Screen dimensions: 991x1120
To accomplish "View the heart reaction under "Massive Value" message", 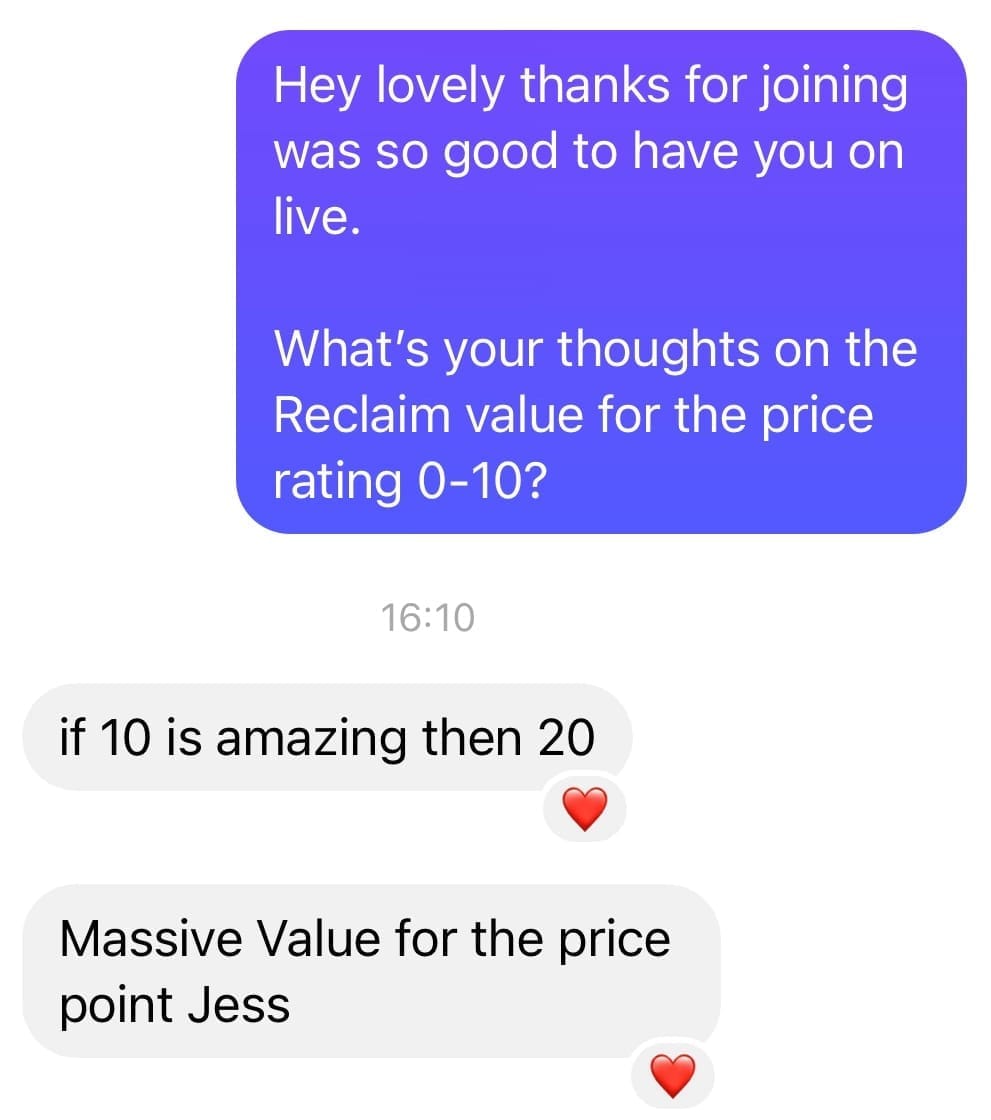I will (x=673, y=1077).
